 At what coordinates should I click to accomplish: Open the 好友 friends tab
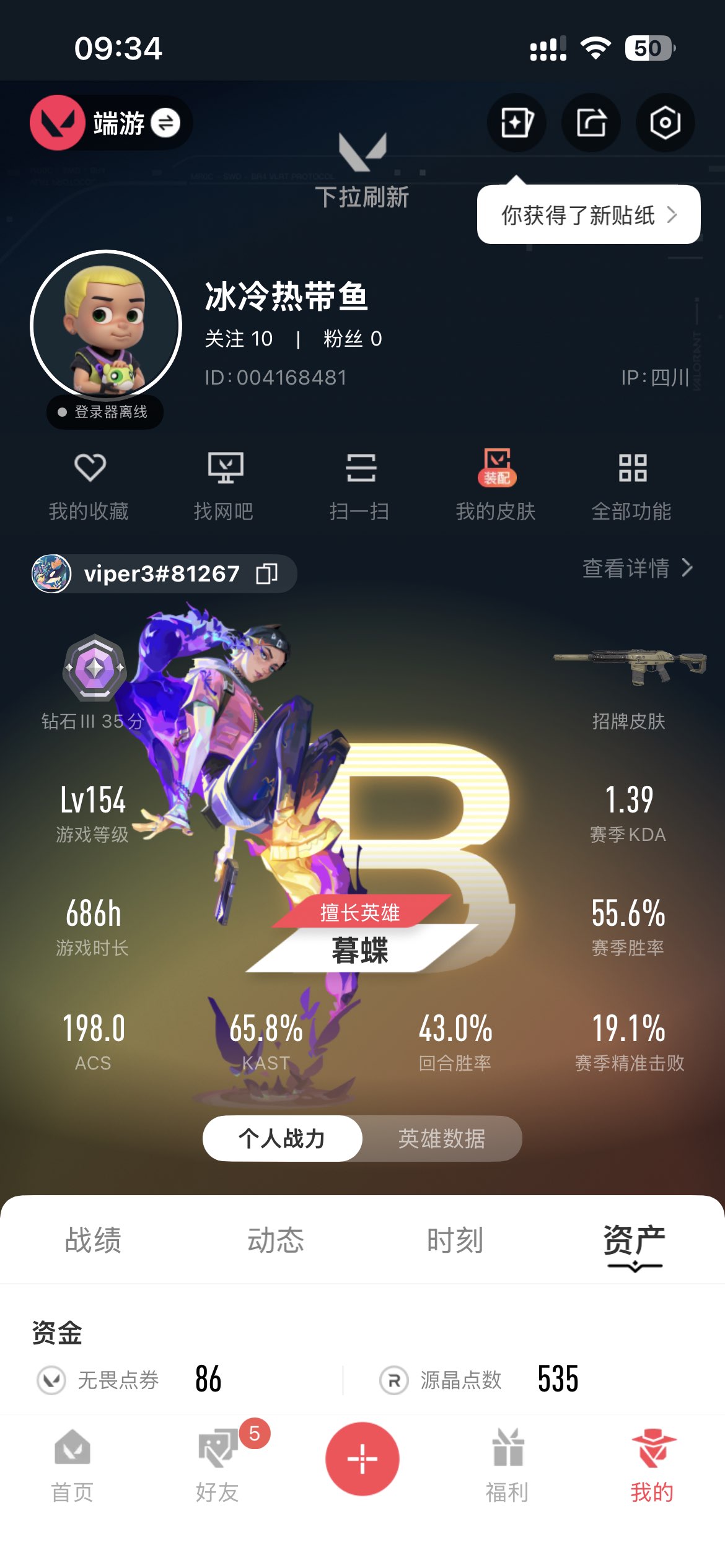click(x=217, y=1466)
